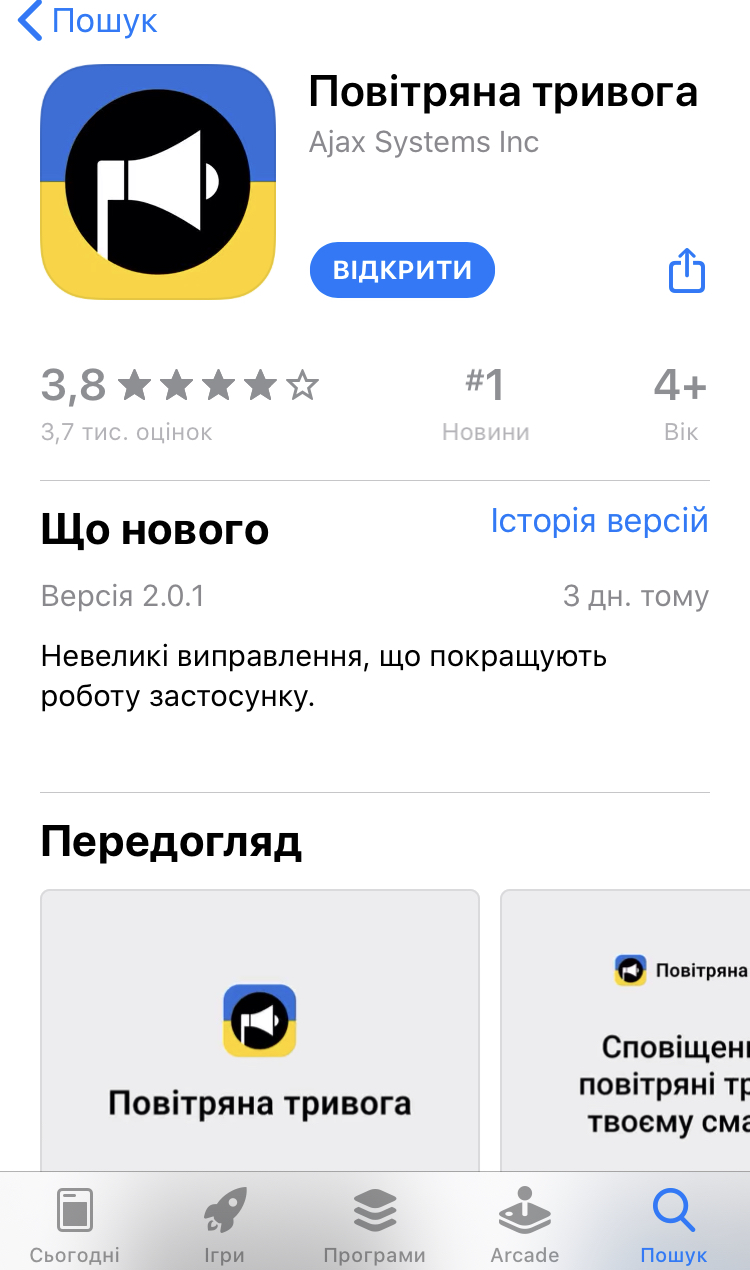Open developer Ajax Systems Inc

pyautogui.click(x=424, y=143)
